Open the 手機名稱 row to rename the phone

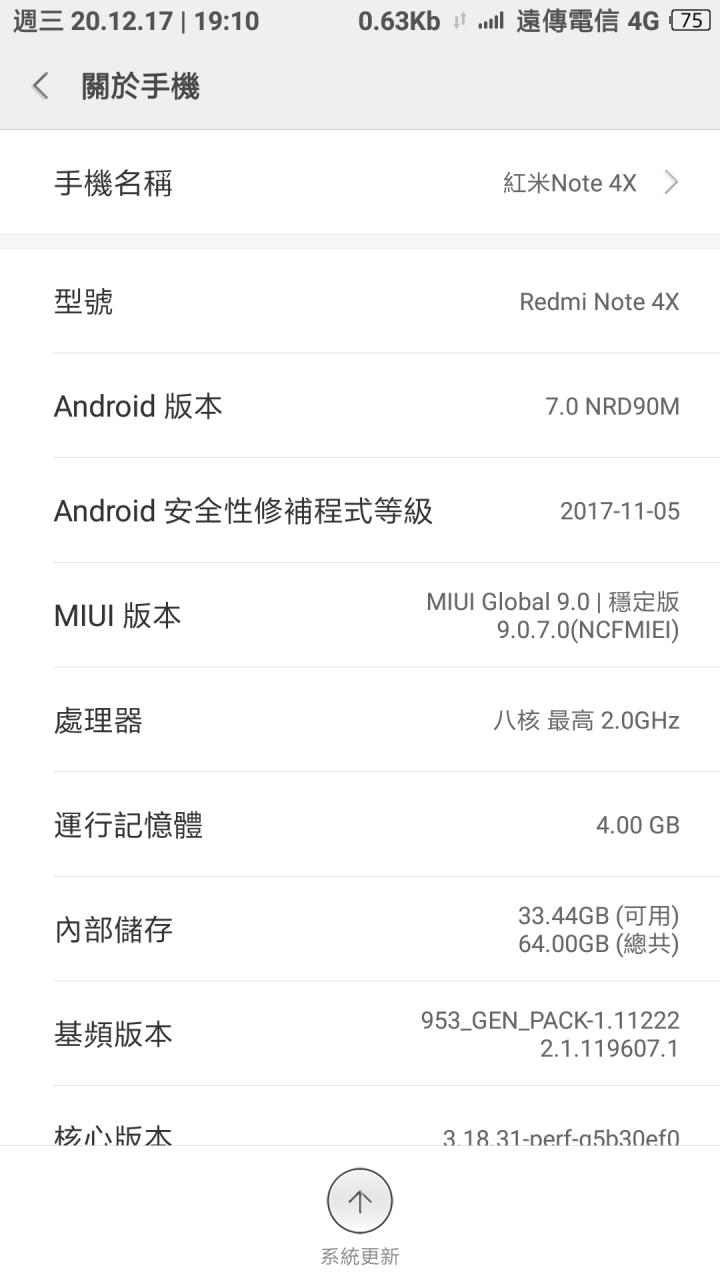[x=360, y=183]
